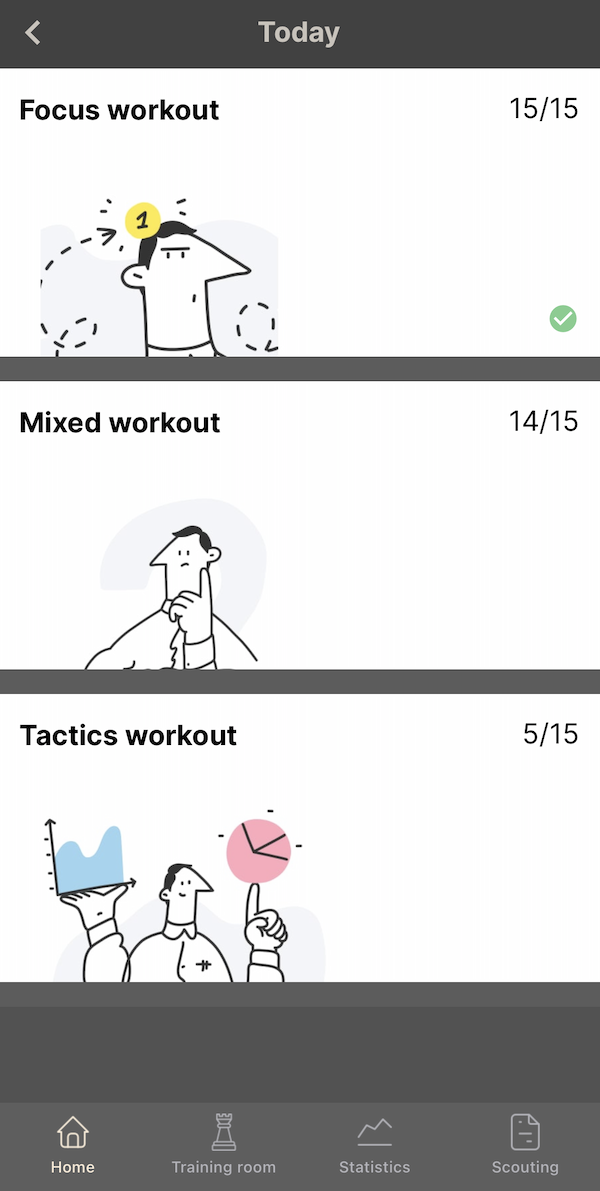
Task: Open the Mixed workout card
Action: [x=300, y=526]
